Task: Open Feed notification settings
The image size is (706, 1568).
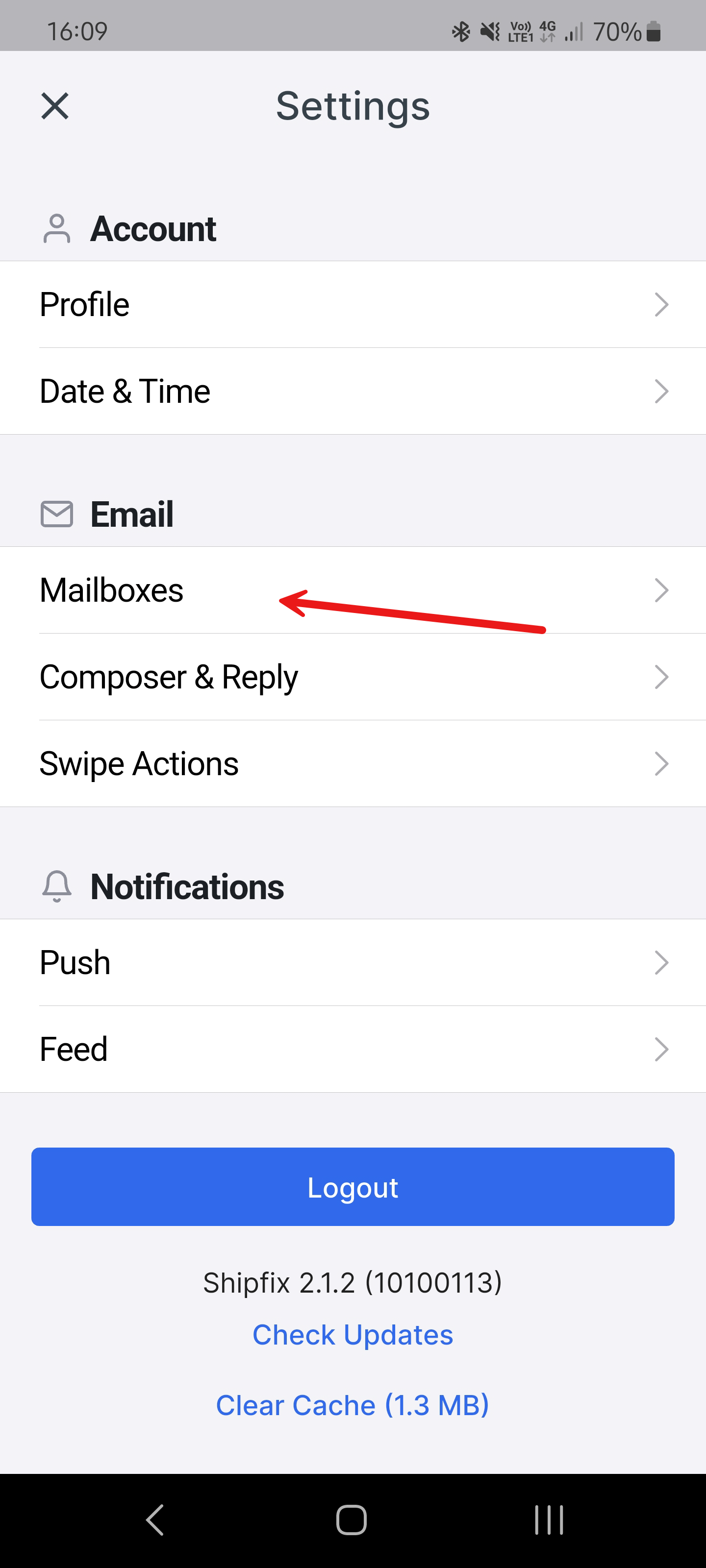Action: [353, 1049]
